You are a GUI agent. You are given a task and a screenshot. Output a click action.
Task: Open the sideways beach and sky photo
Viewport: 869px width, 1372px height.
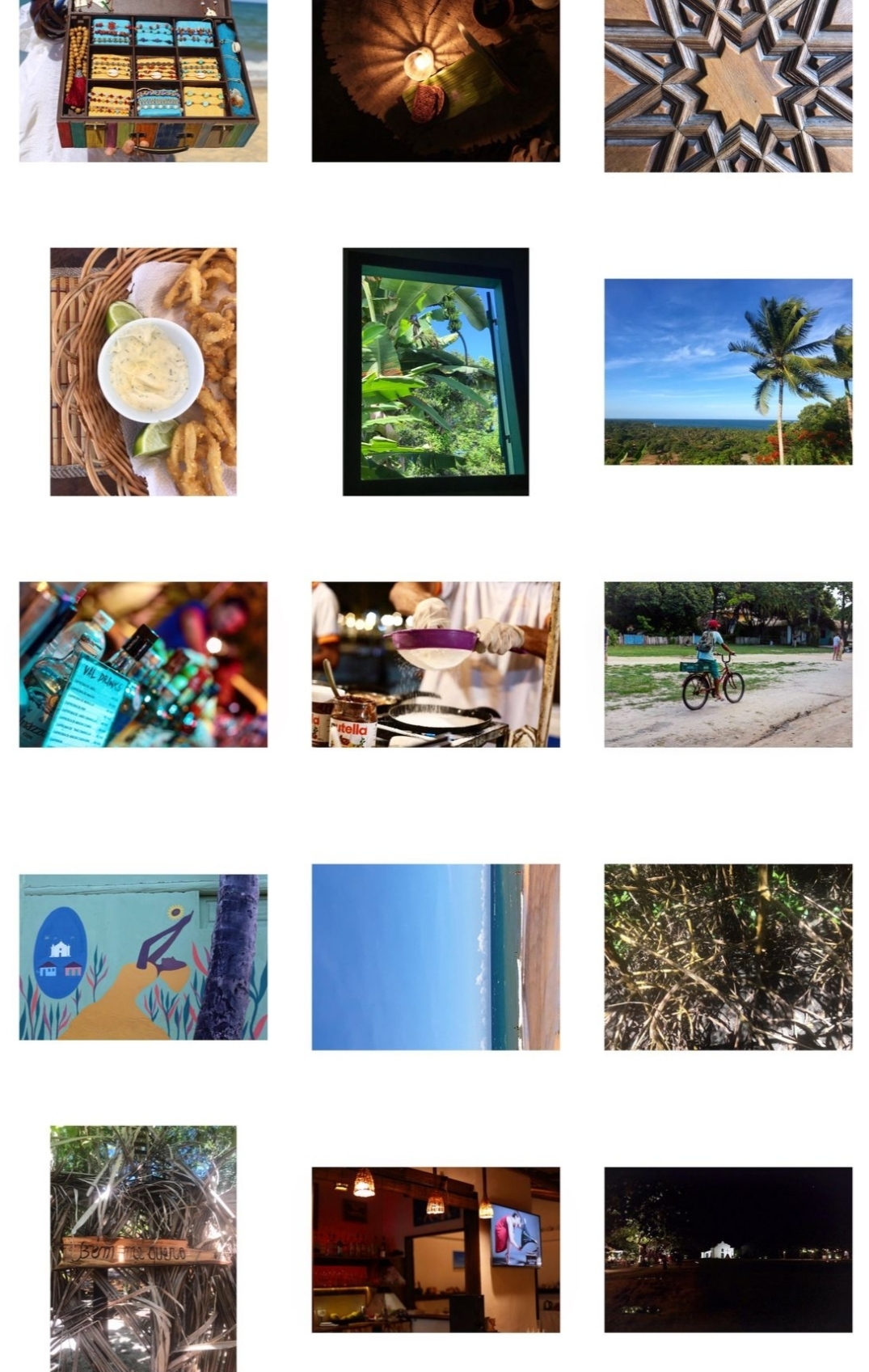(435, 956)
